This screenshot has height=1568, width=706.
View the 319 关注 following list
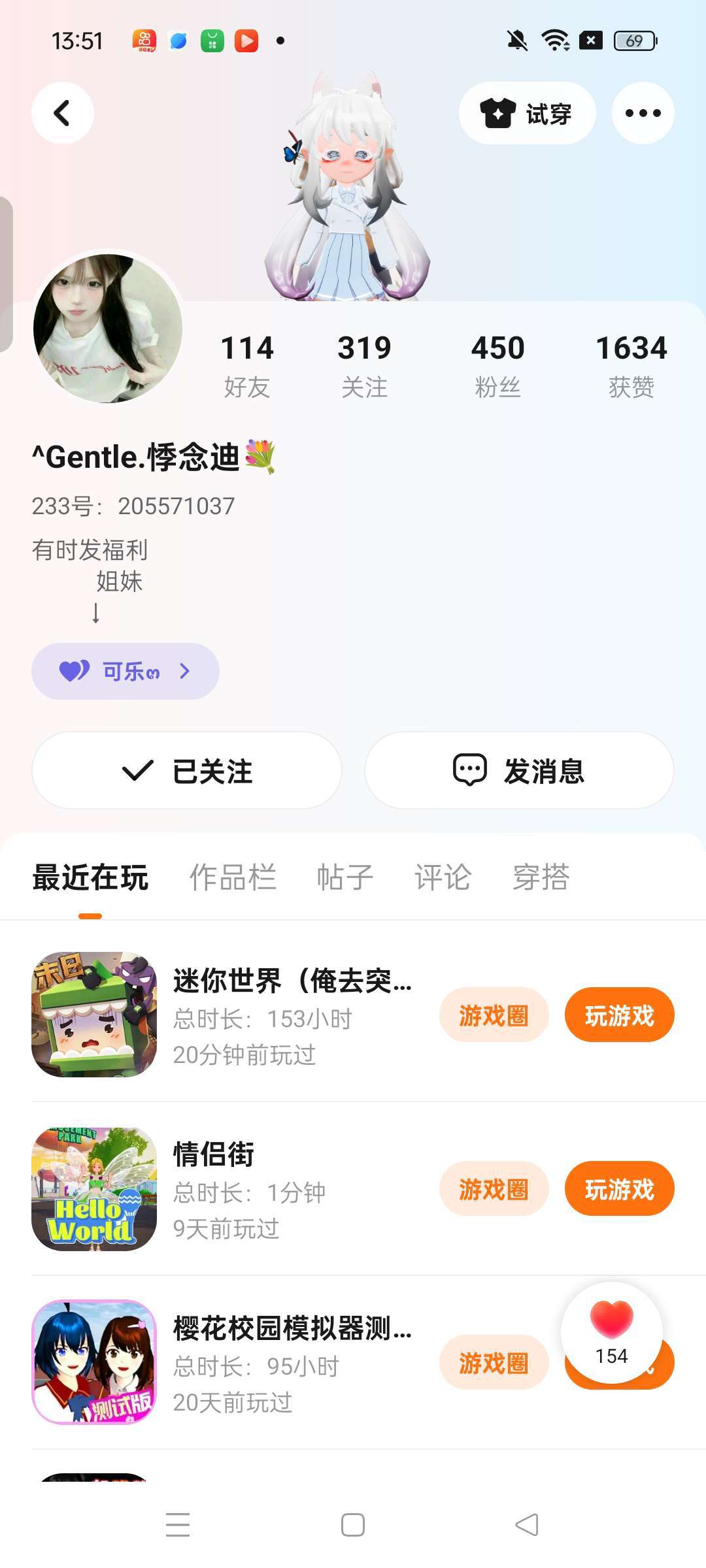click(x=364, y=365)
